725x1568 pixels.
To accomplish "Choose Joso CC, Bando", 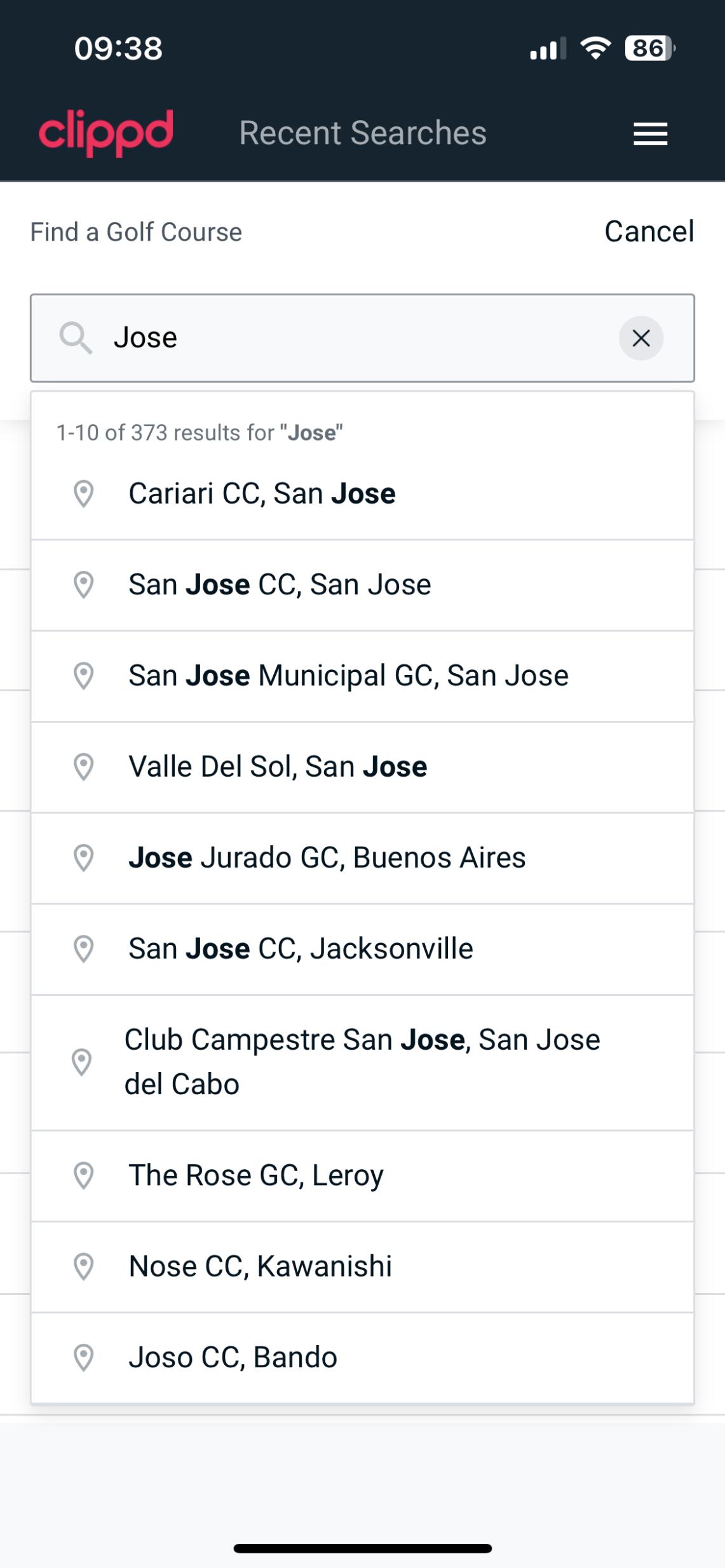I will coord(233,1357).
